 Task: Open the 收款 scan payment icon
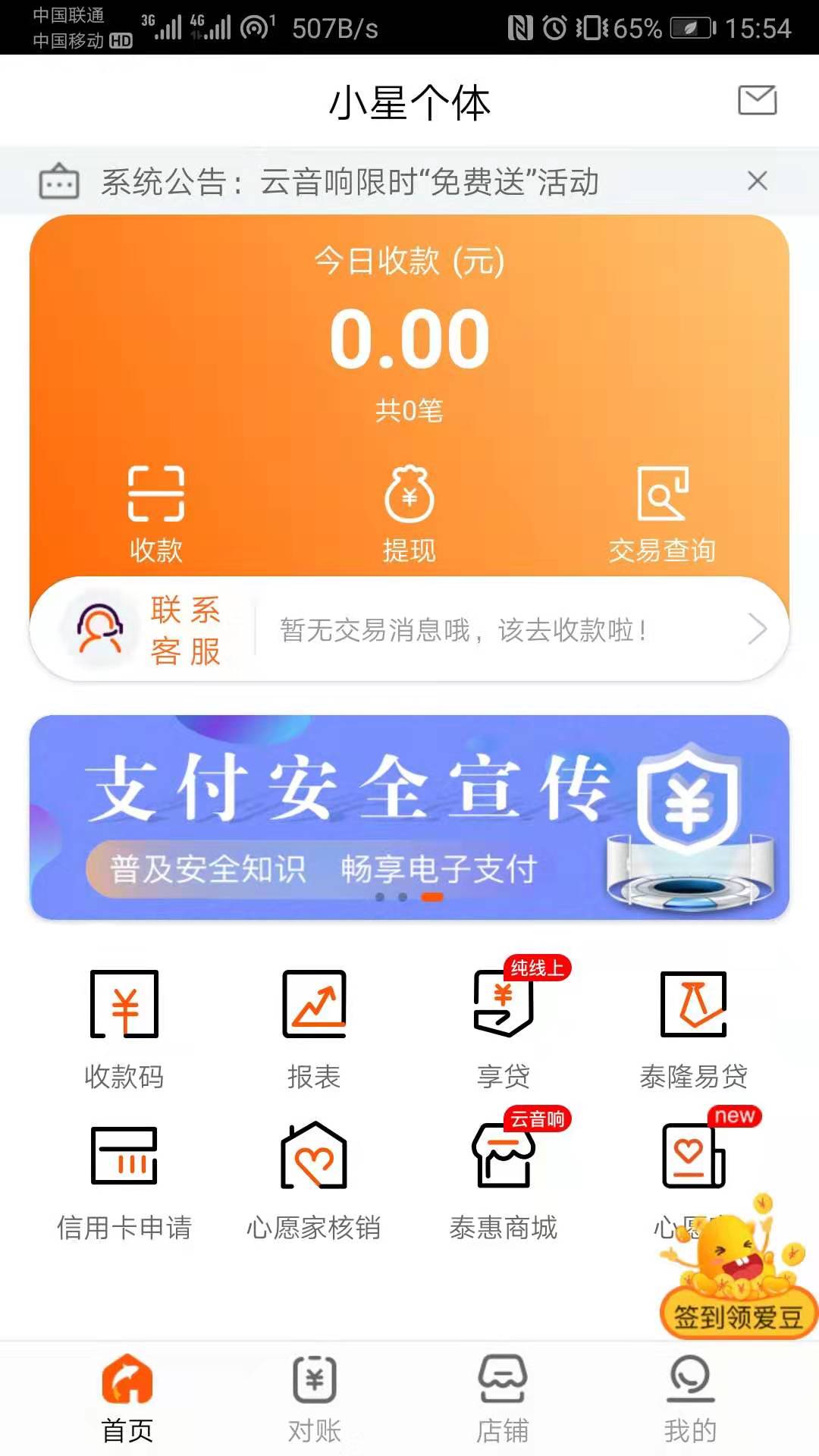coord(155,512)
